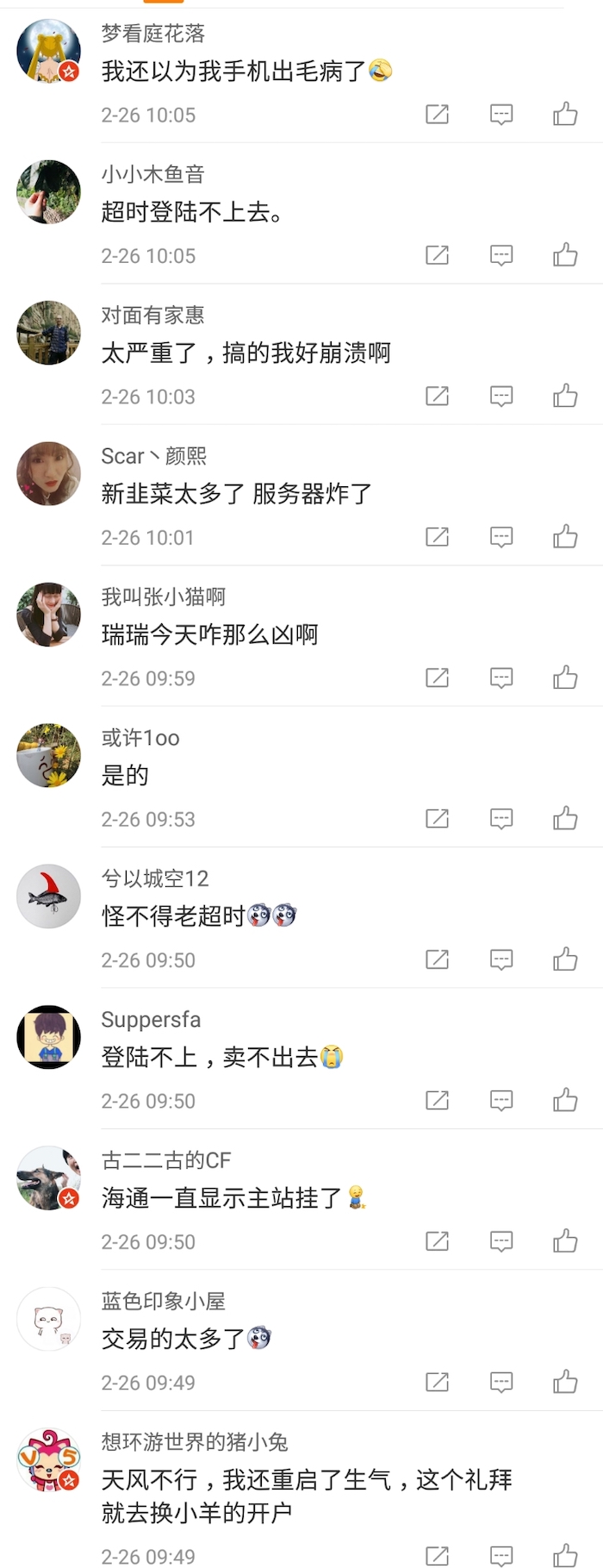
Task: Open Suppersfa's avatar
Action: [48, 1036]
